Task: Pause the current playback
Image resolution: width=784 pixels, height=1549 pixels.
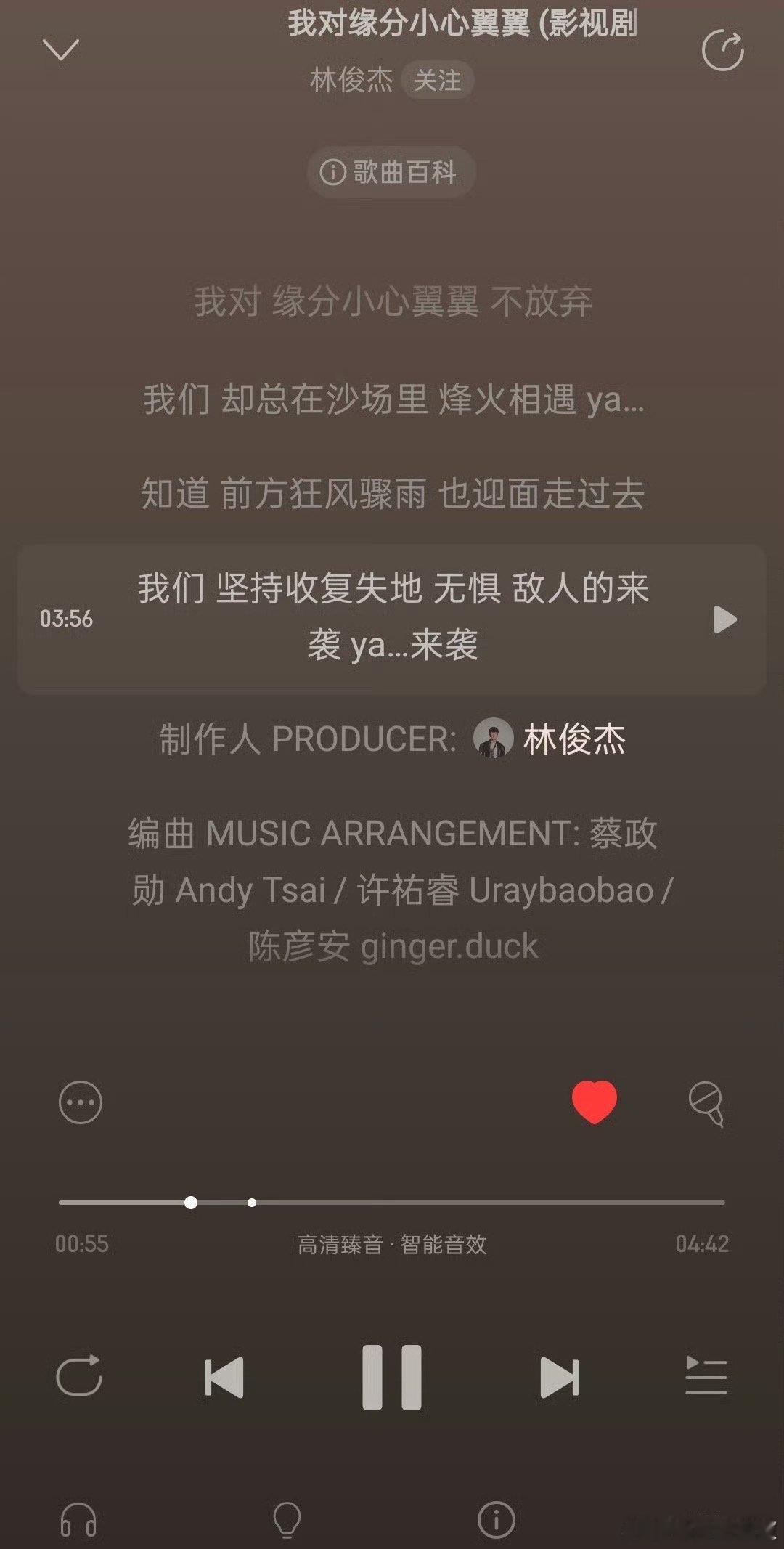Action: click(x=392, y=1378)
